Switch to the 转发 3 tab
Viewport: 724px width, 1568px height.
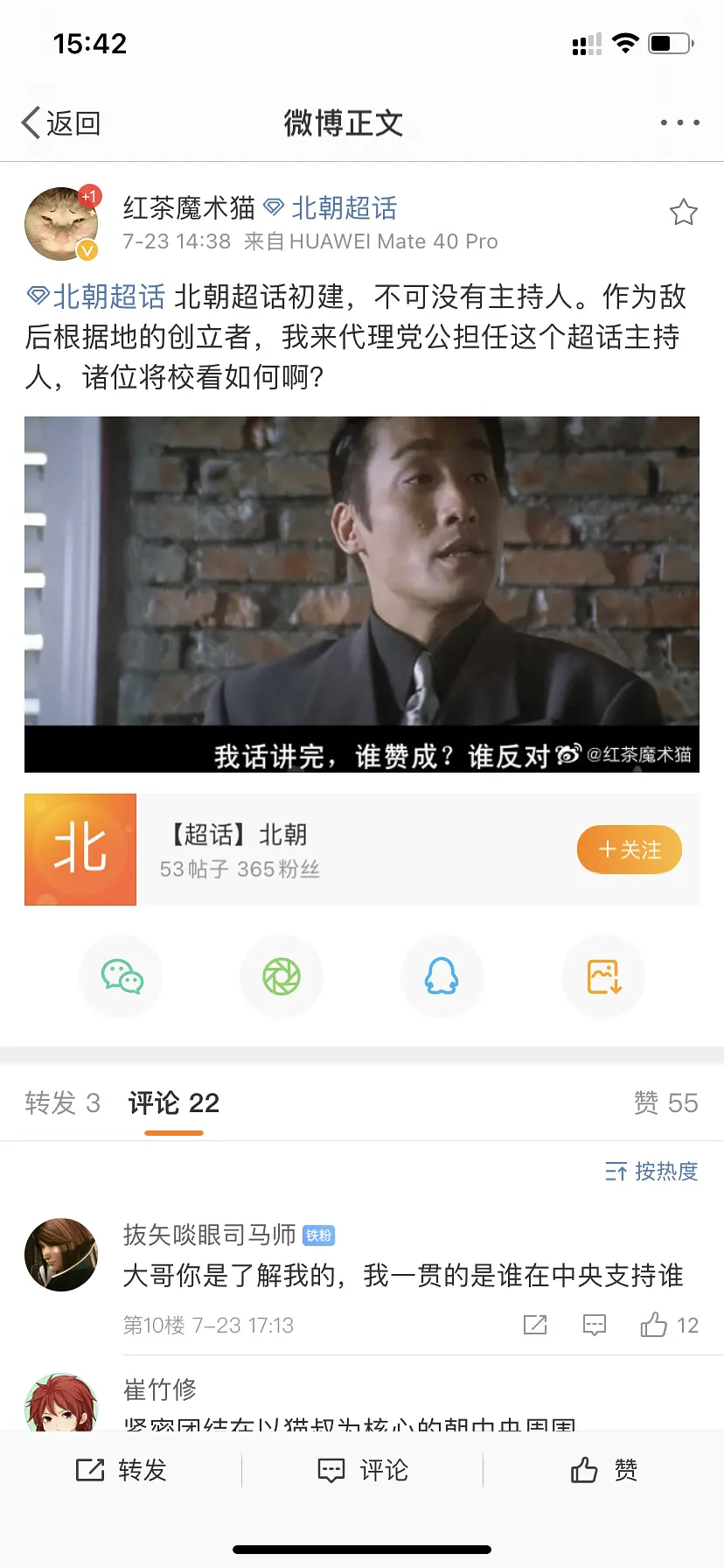tap(63, 1103)
